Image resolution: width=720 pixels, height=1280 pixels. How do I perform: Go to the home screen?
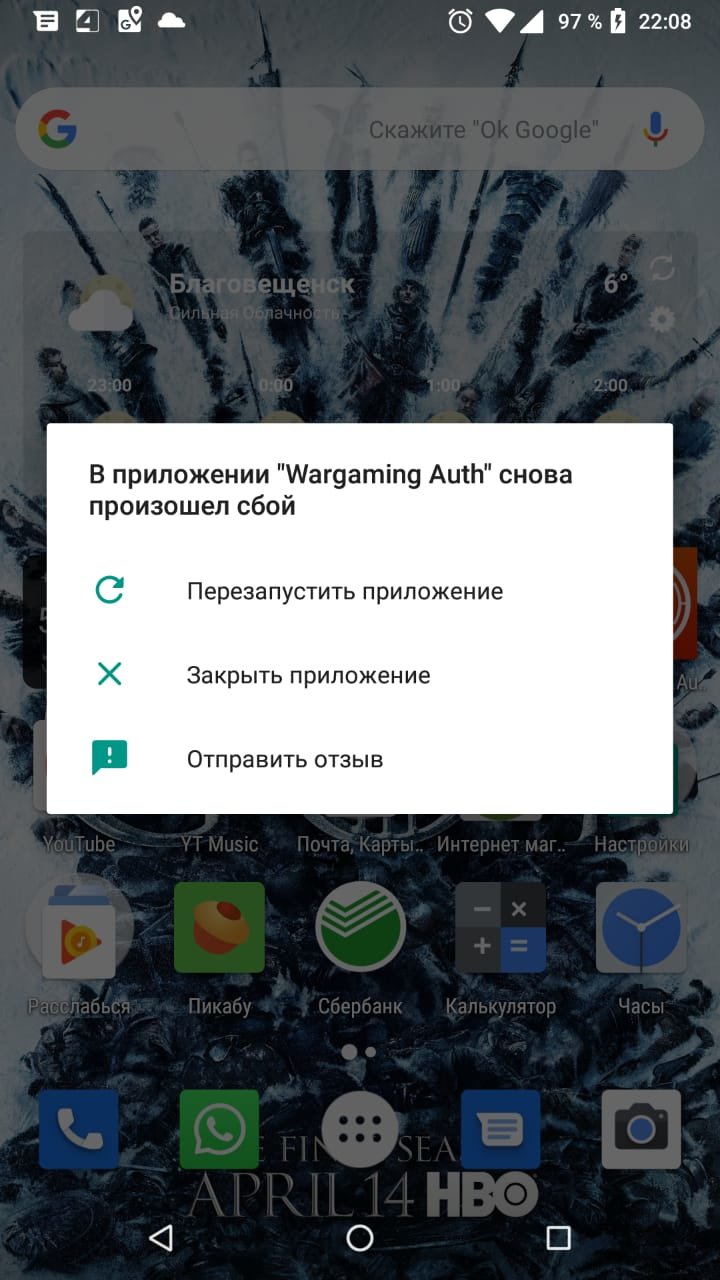(x=360, y=1238)
